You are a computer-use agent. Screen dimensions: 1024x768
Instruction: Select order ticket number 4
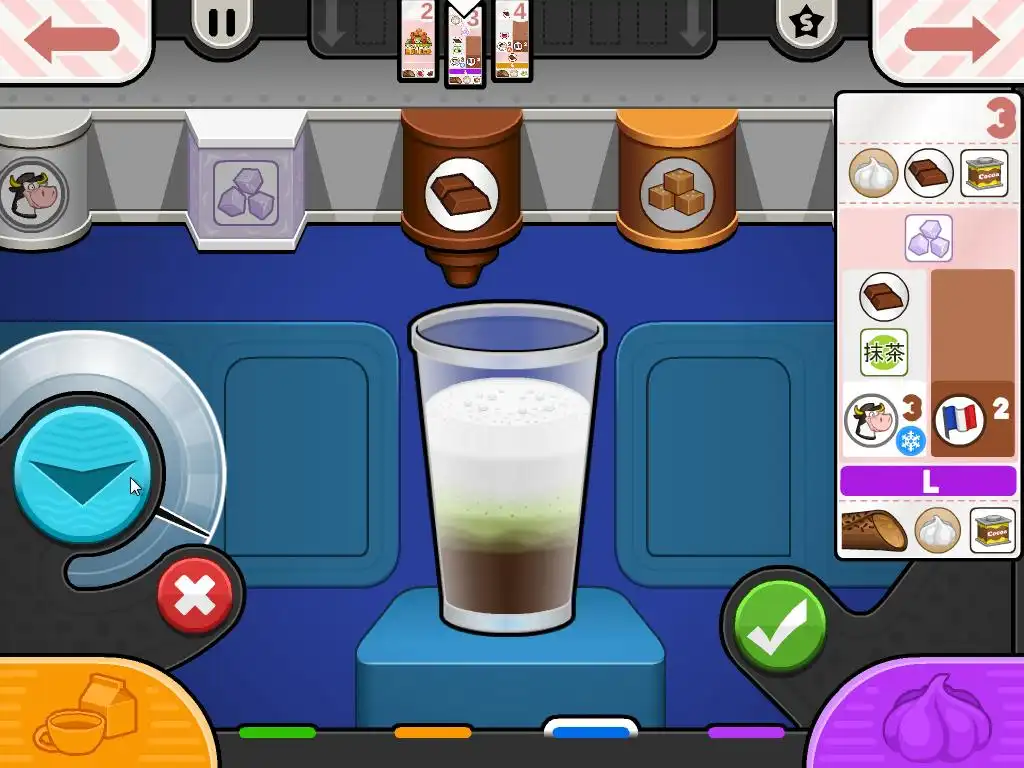click(x=511, y=42)
